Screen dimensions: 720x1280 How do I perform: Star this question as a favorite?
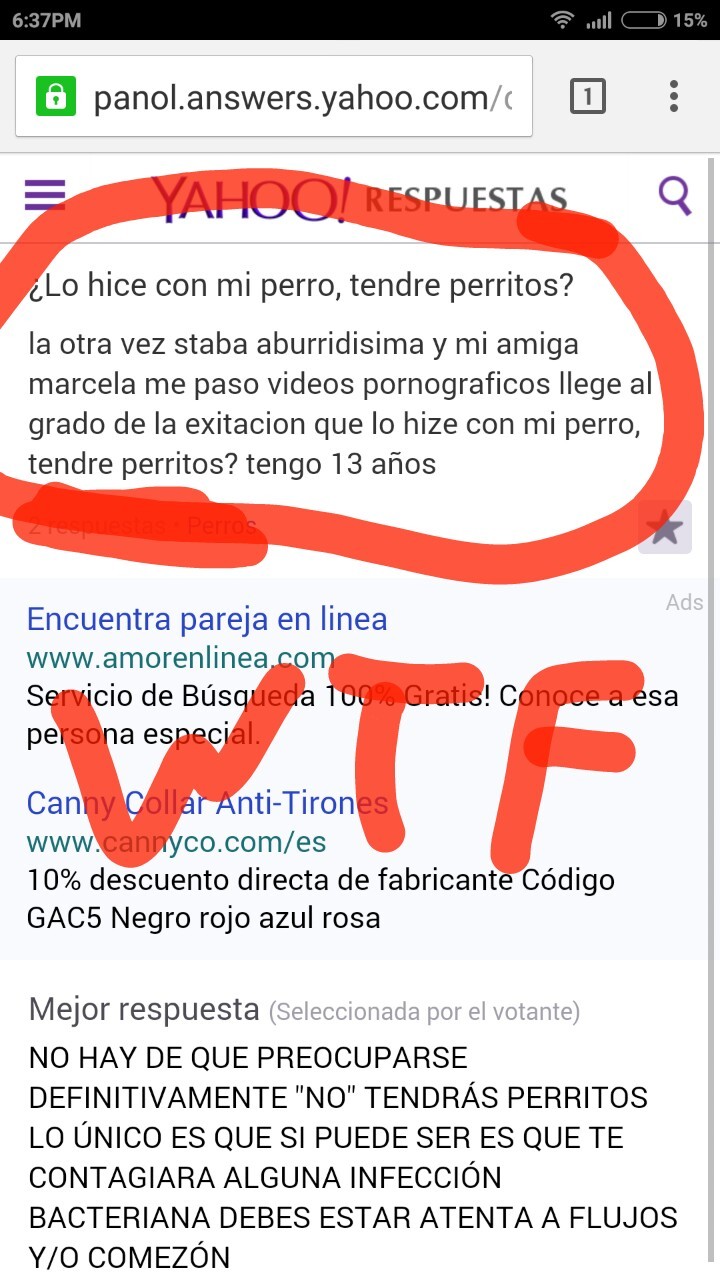(665, 528)
